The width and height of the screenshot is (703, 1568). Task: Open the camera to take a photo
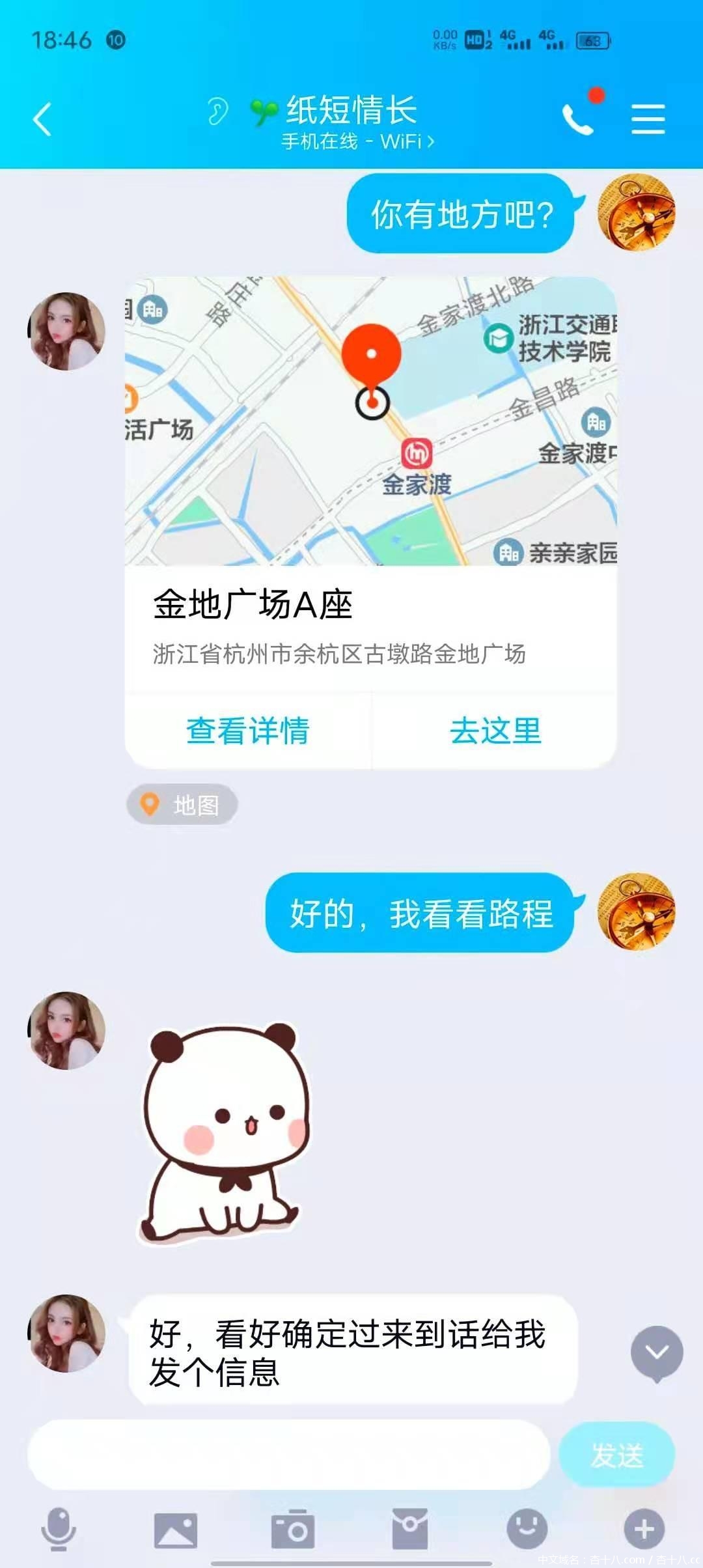(293, 1529)
